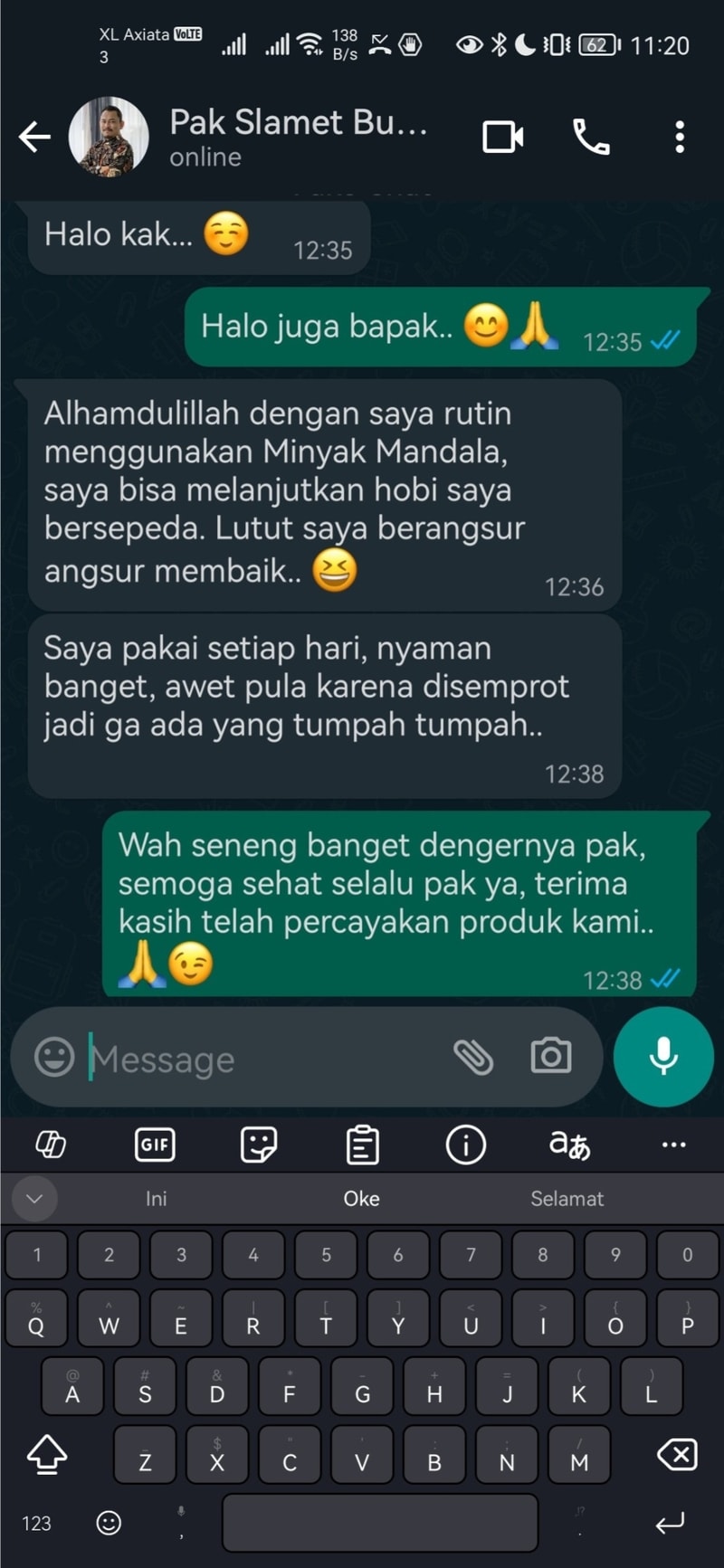
Task: Attach a file with the paperclip
Action: pyautogui.click(x=472, y=1057)
